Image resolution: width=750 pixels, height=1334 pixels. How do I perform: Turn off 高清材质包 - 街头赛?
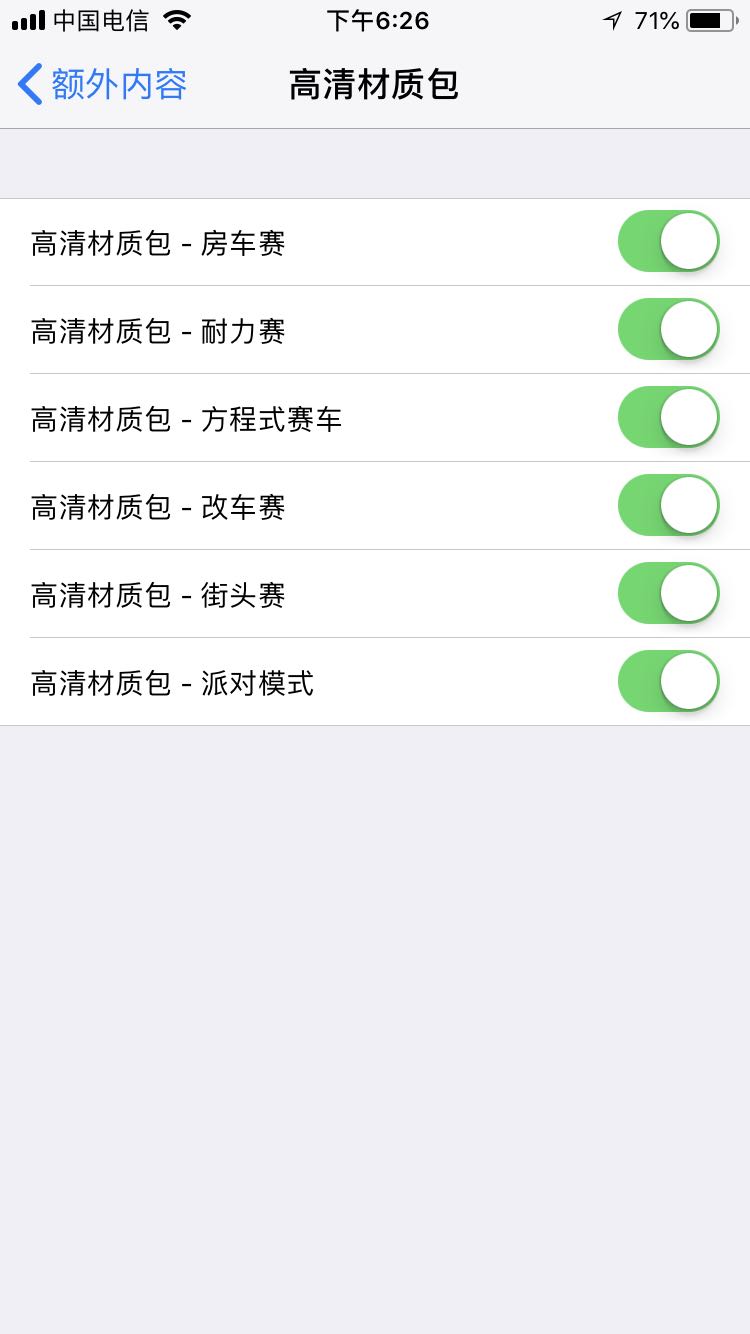pos(668,594)
